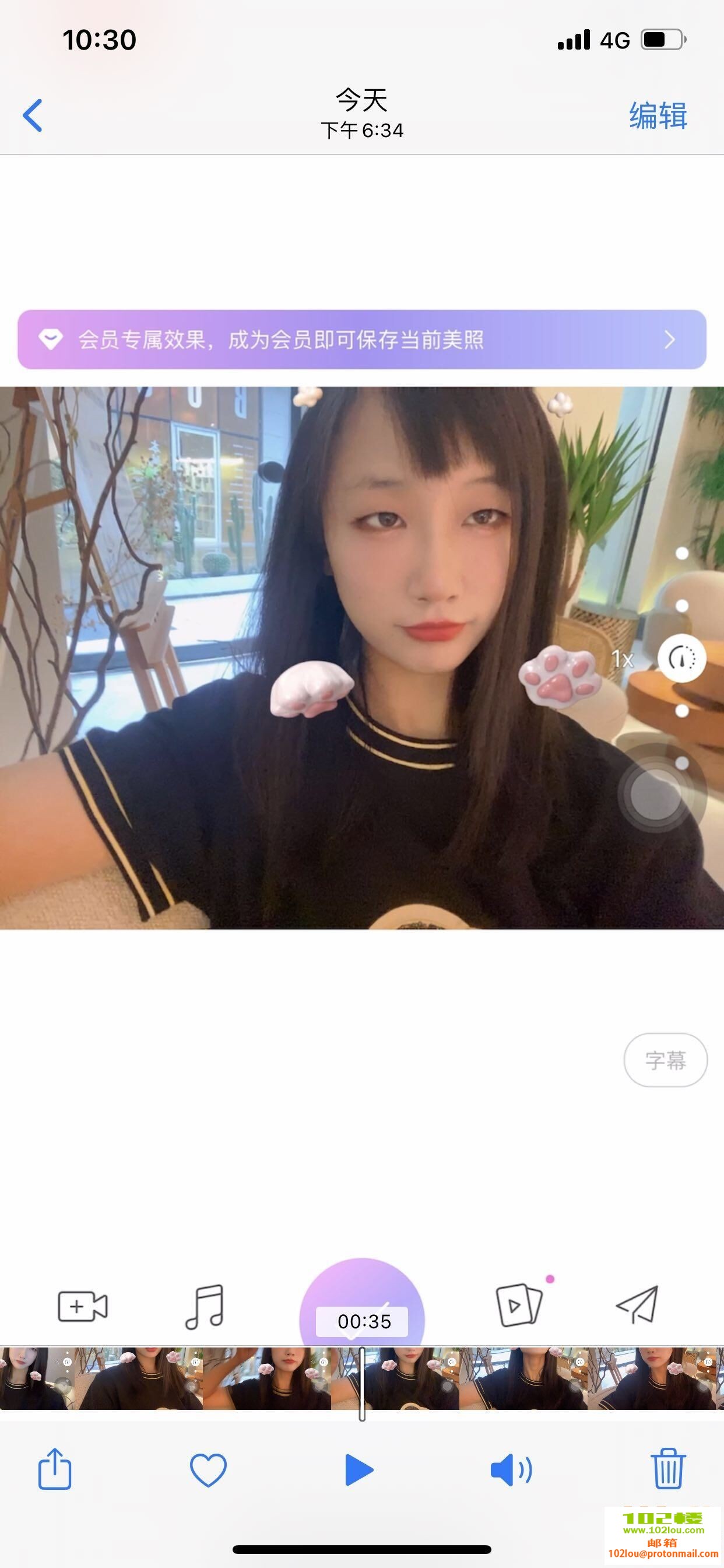
Task: Delete this video with the trash icon
Action: tap(668, 1469)
